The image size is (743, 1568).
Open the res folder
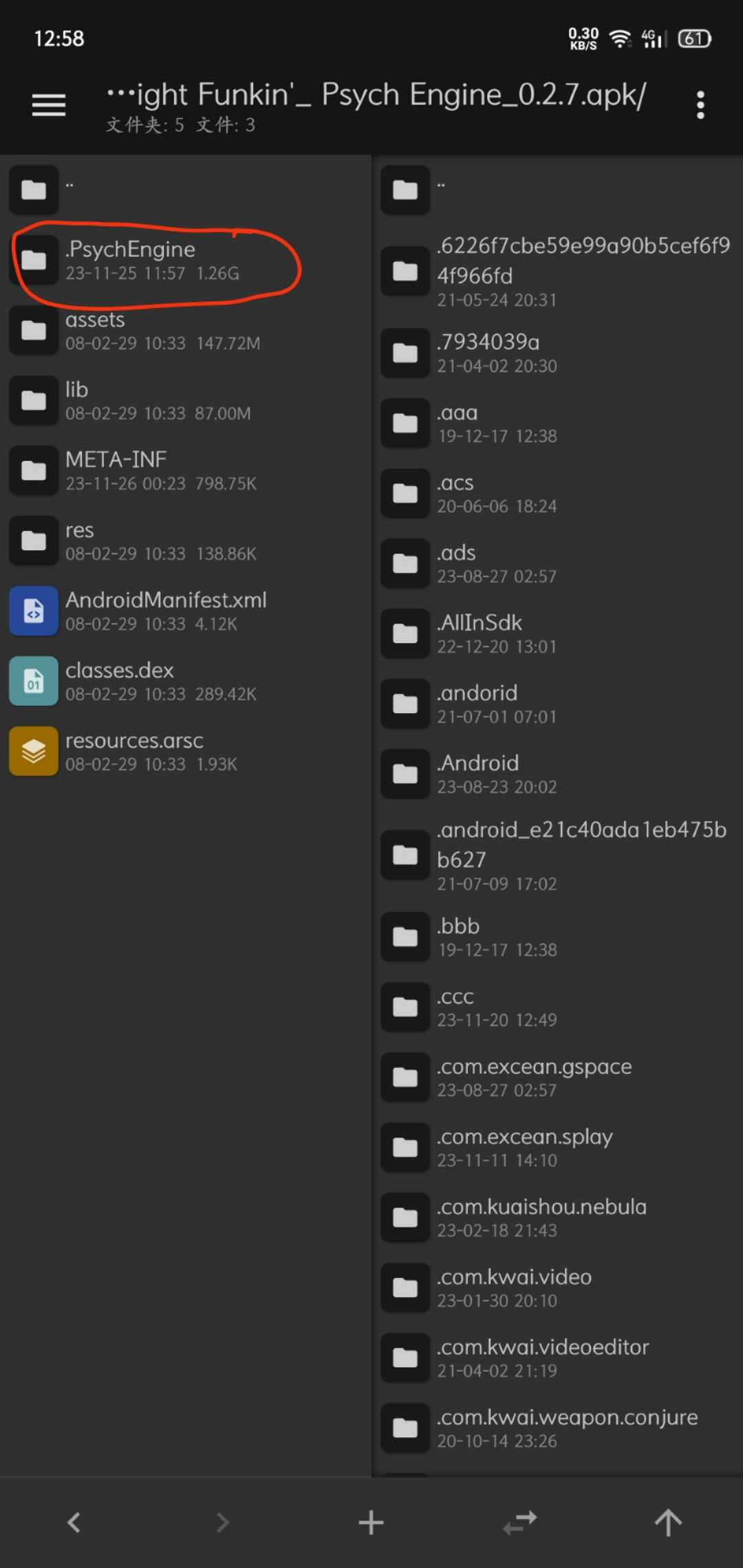[80, 541]
